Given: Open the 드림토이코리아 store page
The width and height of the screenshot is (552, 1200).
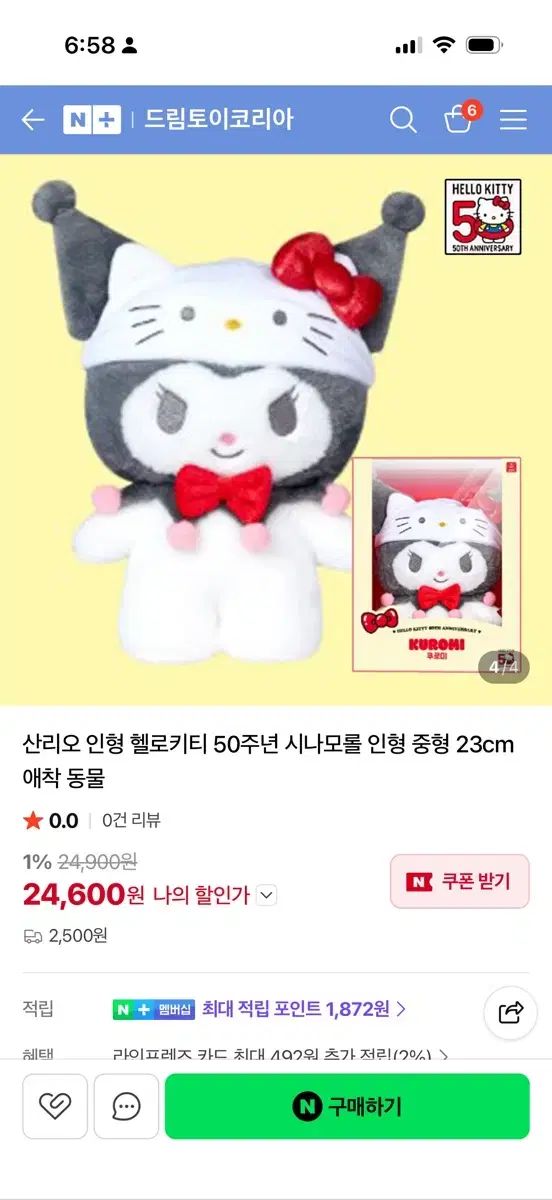Looking at the screenshot, I should pos(219,120).
